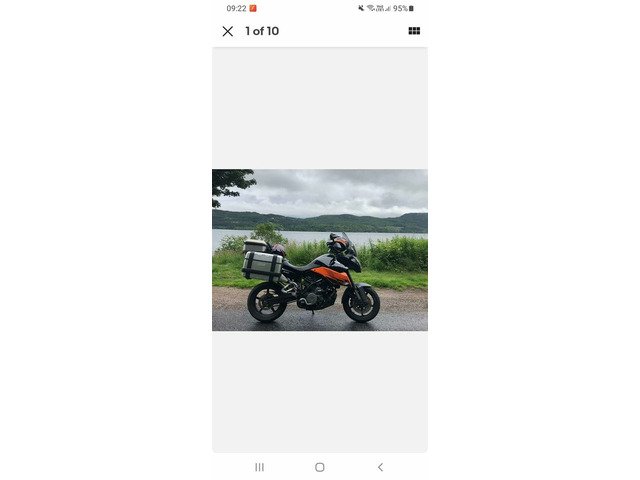Close the photo viewer
This screenshot has width=640, height=480.
(228, 31)
